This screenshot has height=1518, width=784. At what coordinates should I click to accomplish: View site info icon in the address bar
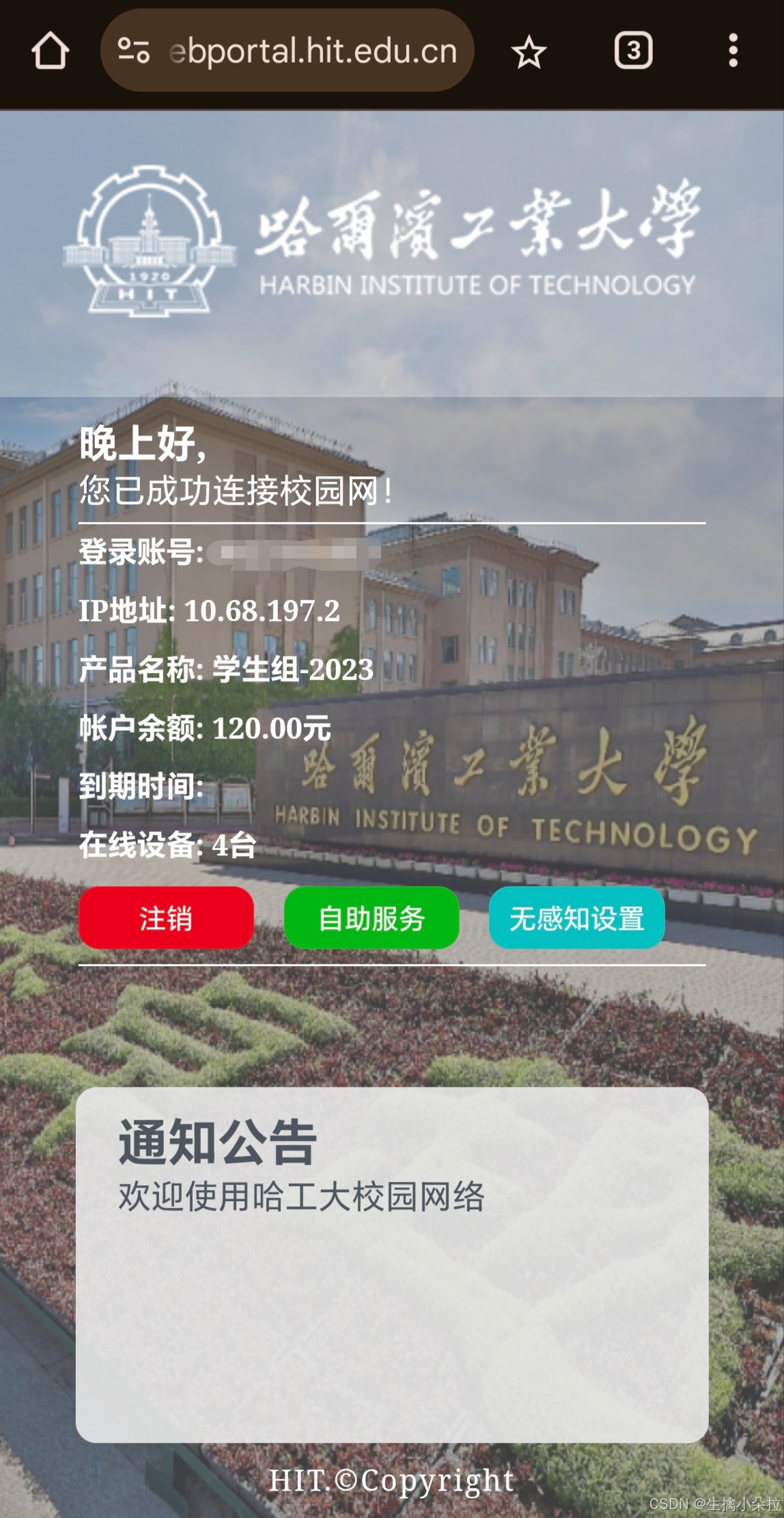point(134,51)
